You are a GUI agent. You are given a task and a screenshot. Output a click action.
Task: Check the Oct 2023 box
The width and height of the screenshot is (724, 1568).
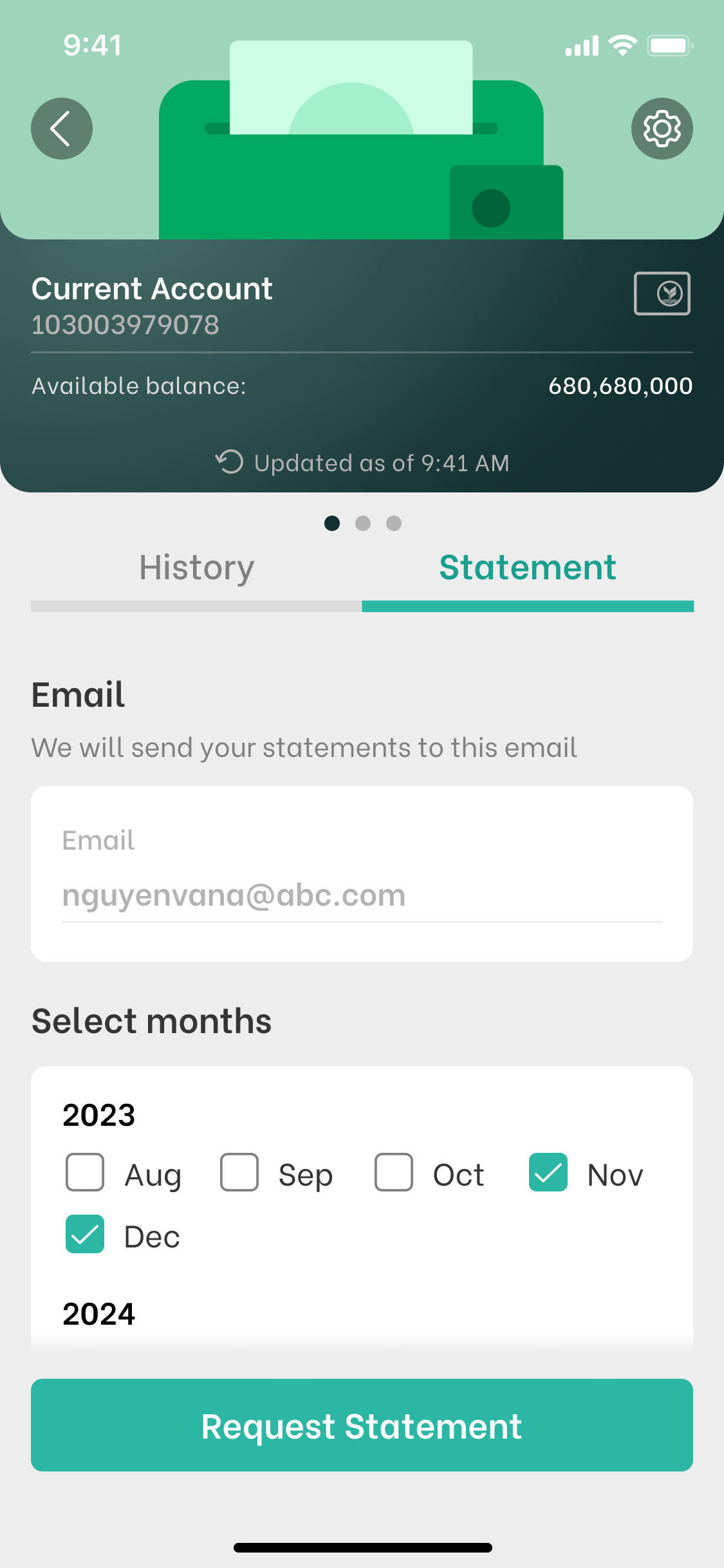pos(393,1173)
